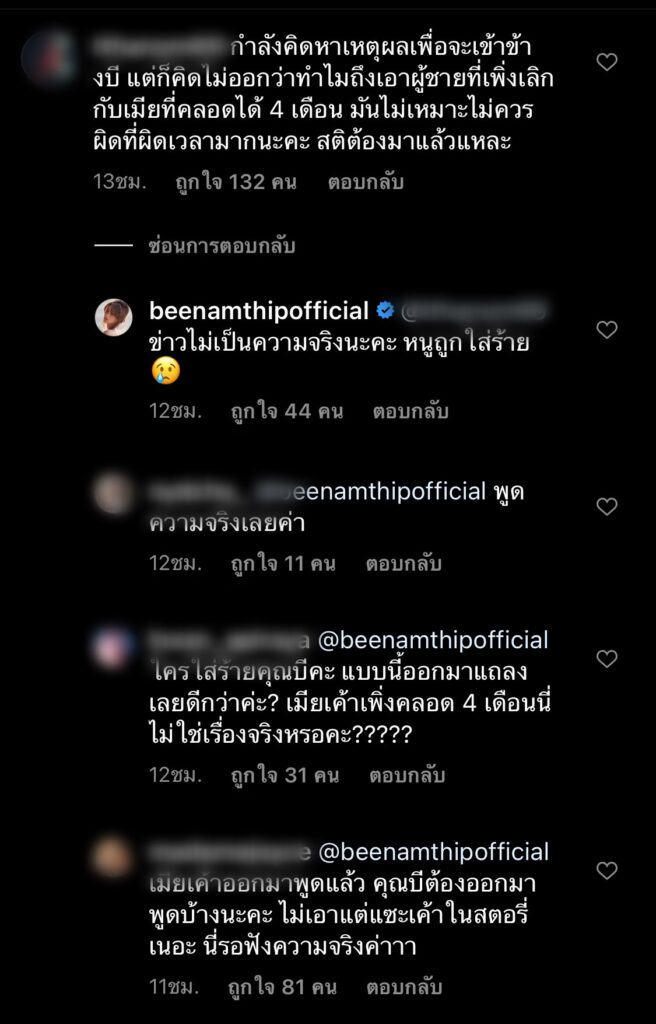Like beenamthipofficial's reply comment
This screenshot has height=1024, width=656.
pos(606,329)
